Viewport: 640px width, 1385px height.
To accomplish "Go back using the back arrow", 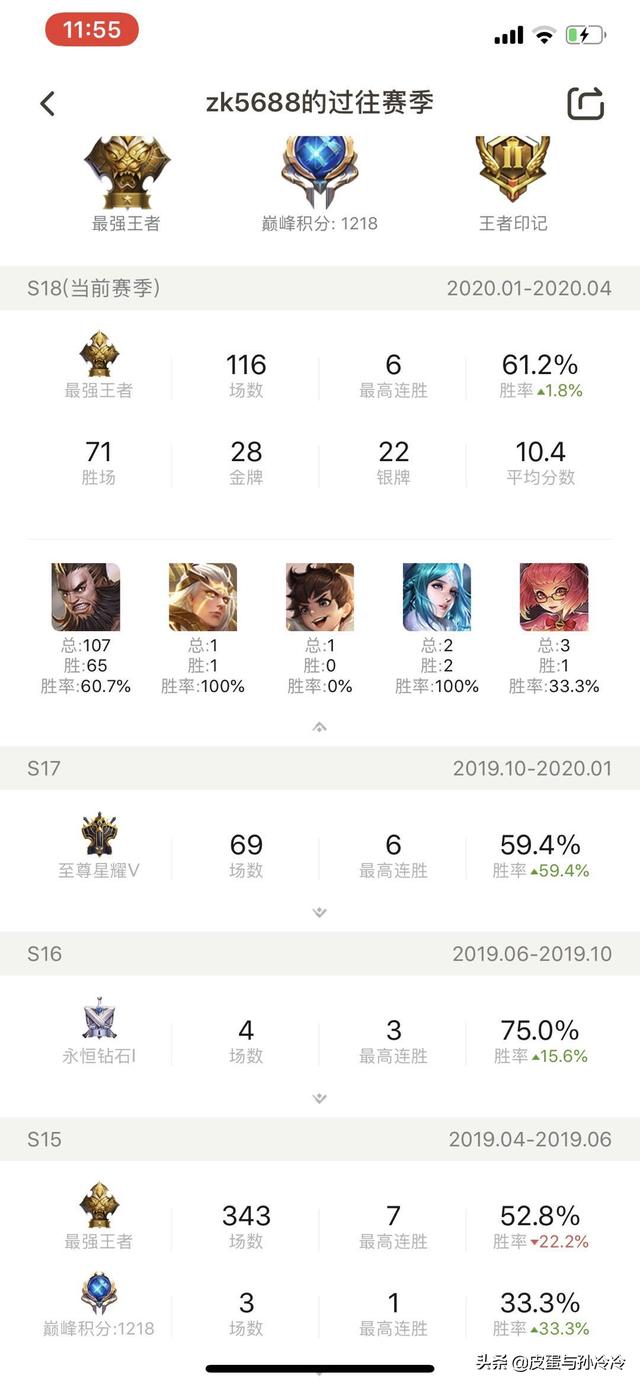I will (47, 103).
